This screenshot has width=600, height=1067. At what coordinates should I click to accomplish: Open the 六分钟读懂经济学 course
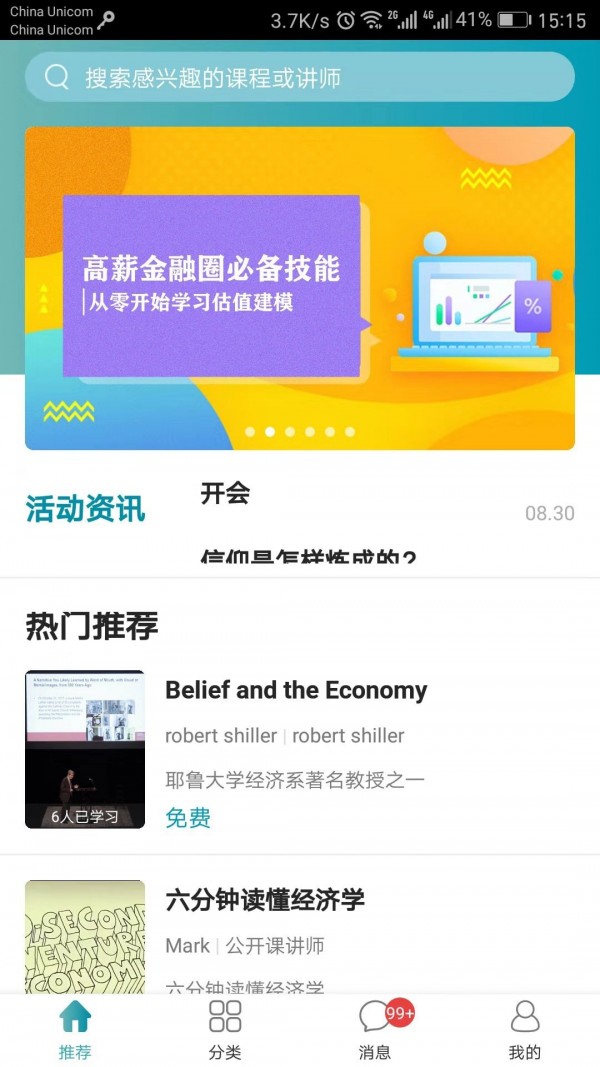click(x=265, y=900)
